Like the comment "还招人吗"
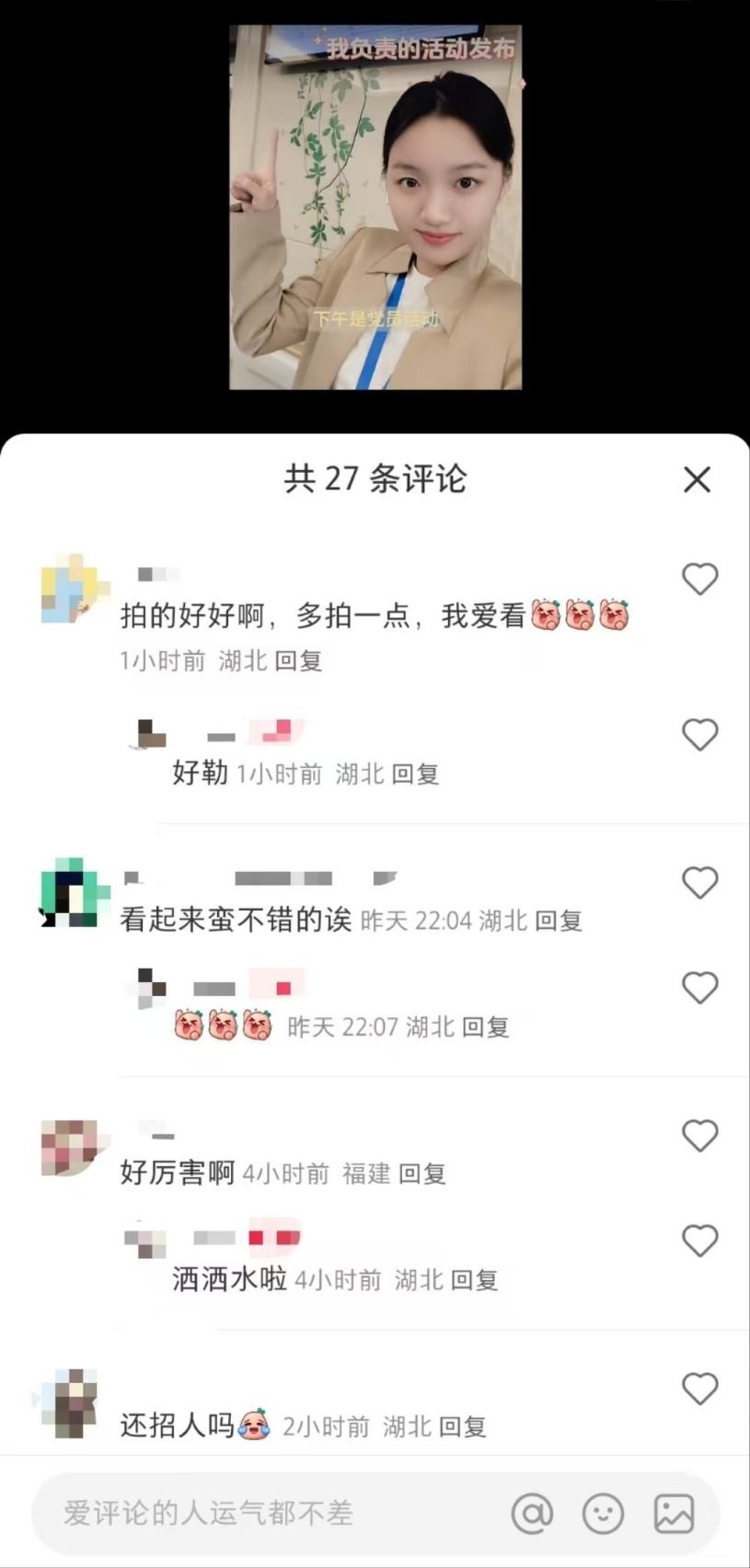 699,1388
